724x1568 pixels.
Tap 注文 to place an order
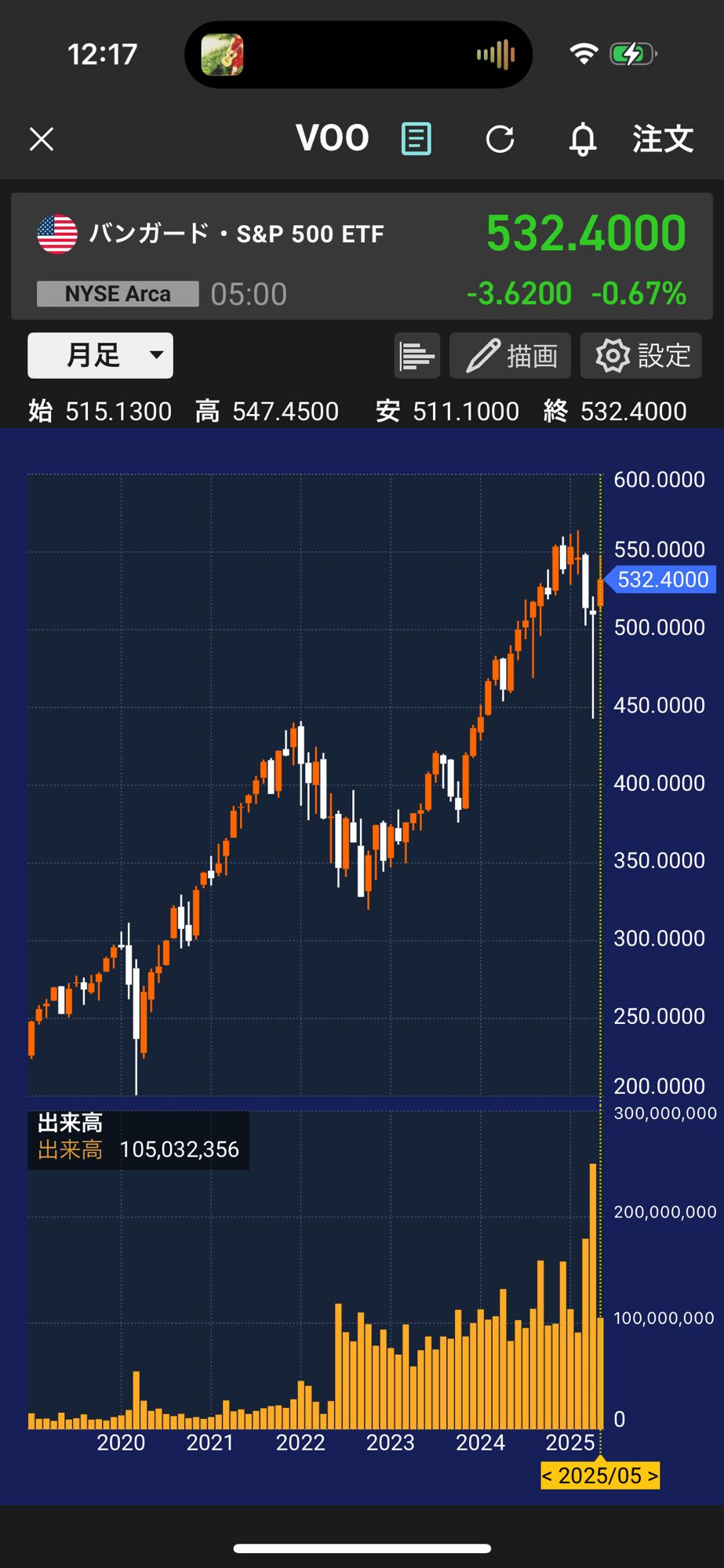(663, 140)
